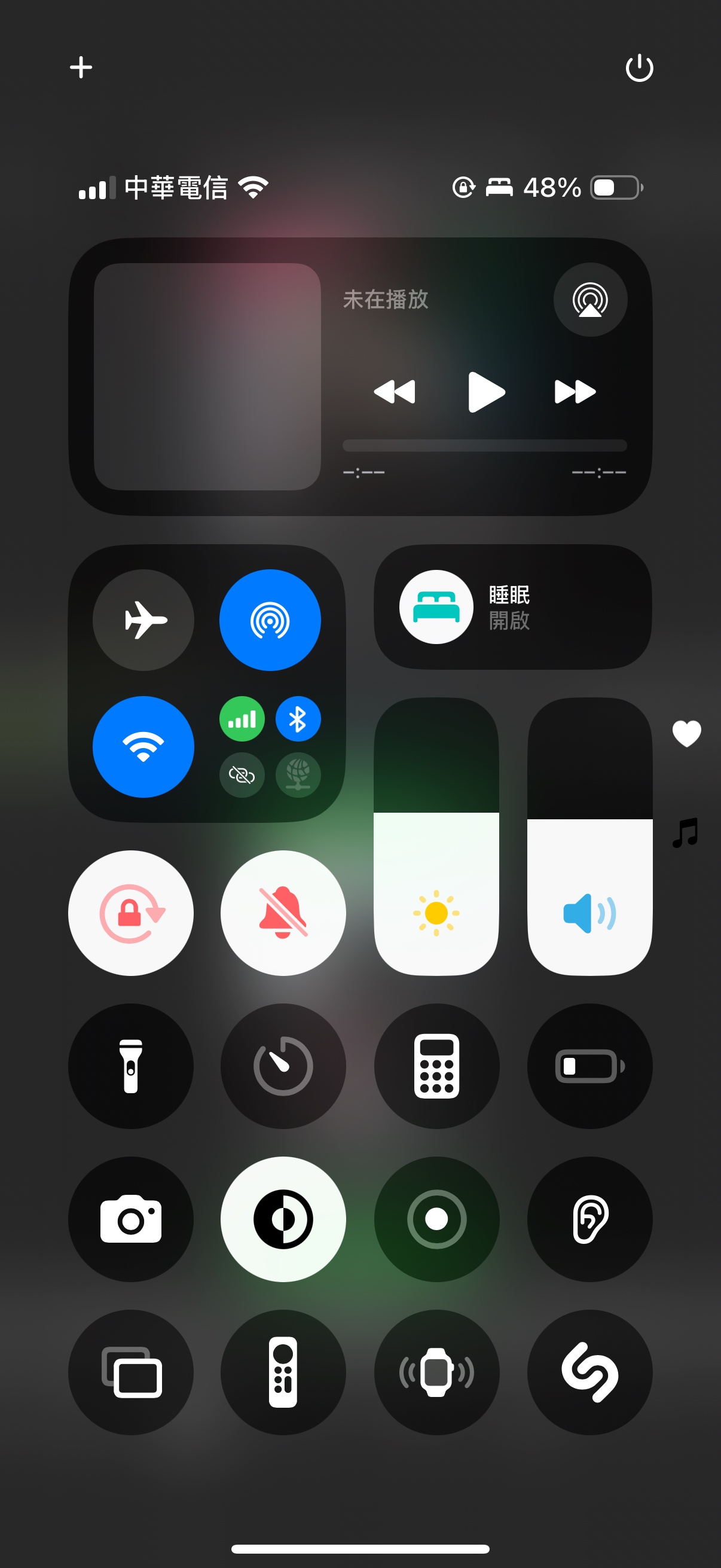Toggle cellular data off

pyautogui.click(x=242, y=719)
